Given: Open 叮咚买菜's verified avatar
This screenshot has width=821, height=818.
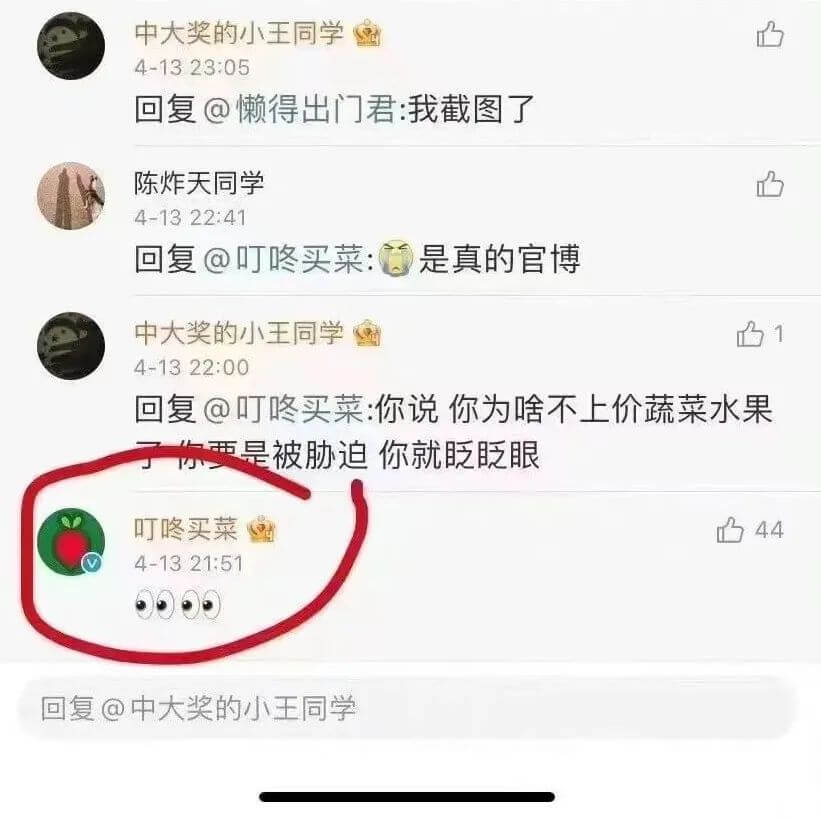Looking at the screenshot, I should click(71, 542).
